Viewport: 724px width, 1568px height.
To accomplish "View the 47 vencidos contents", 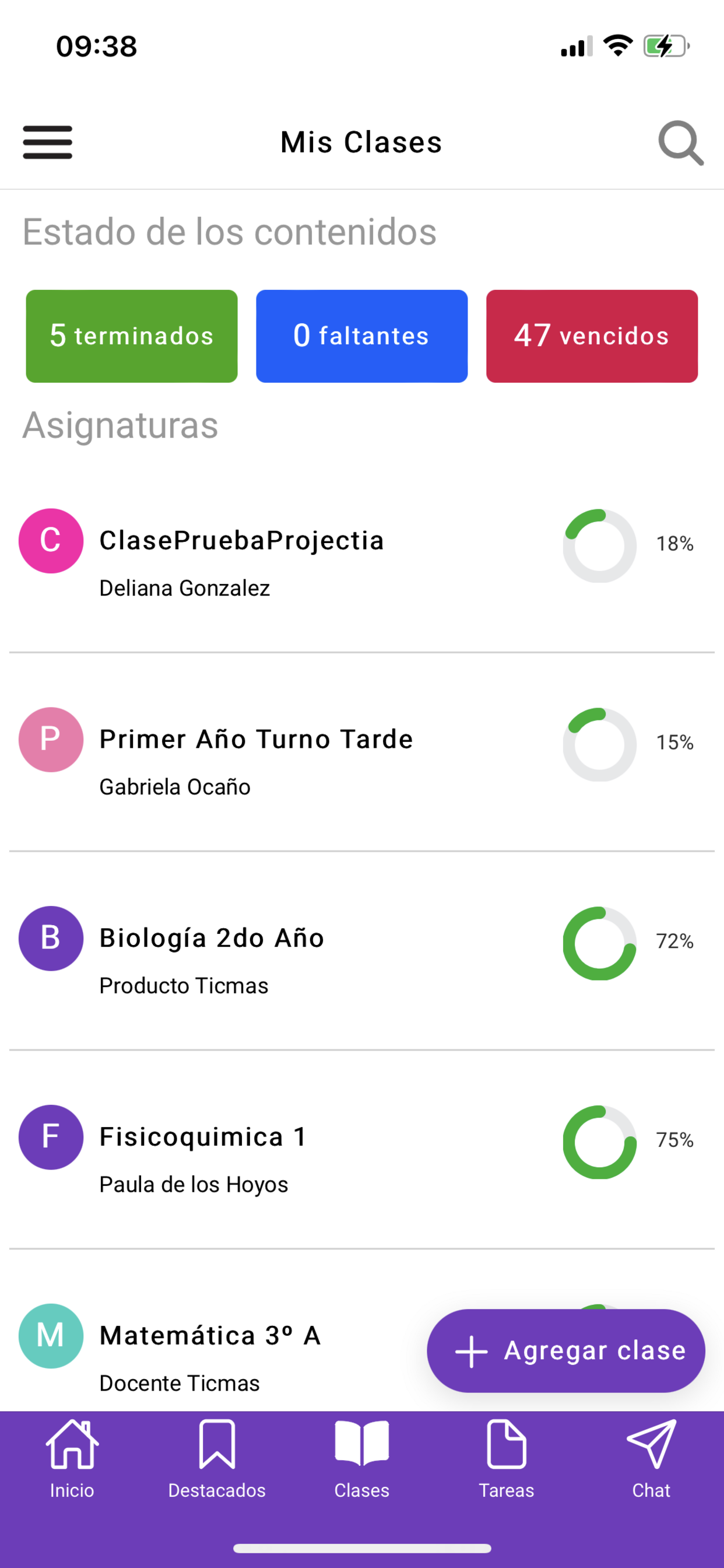I will coord(591,336).
